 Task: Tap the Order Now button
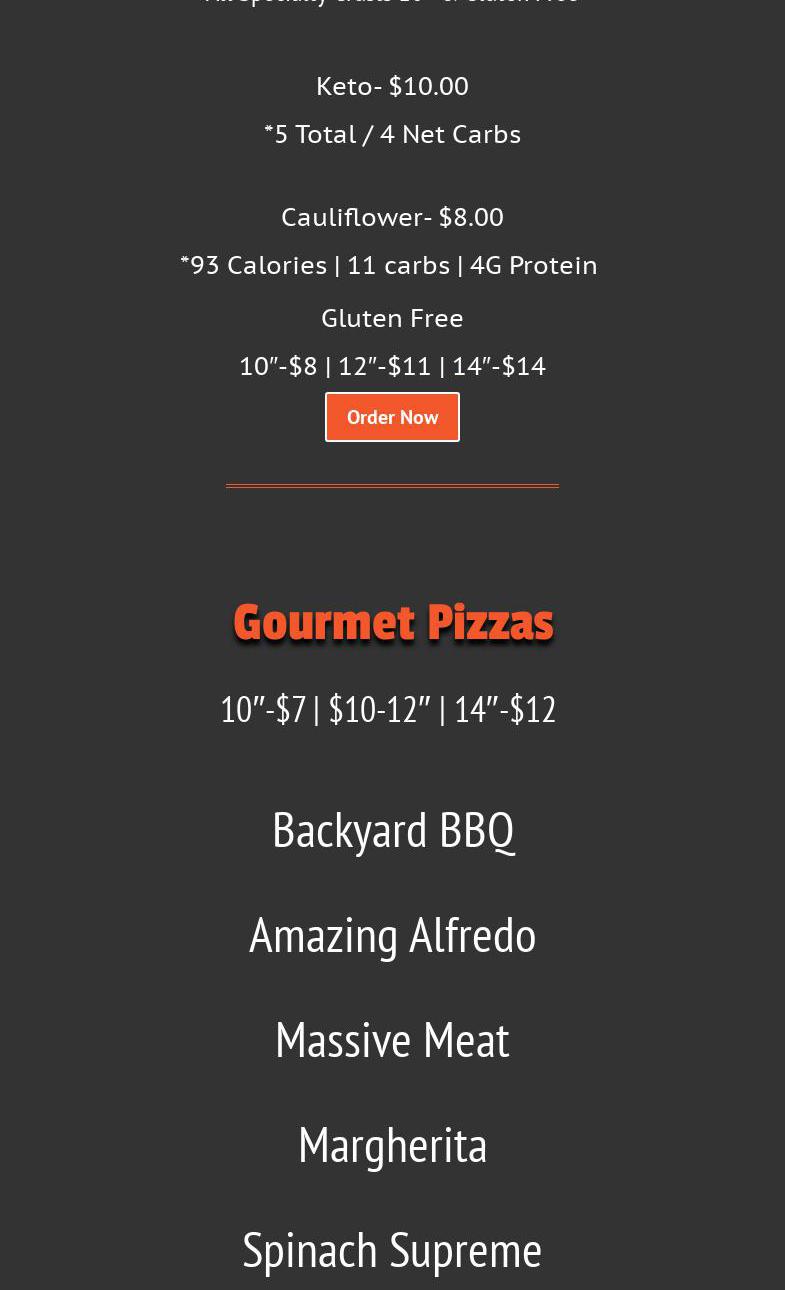(392, 417)
